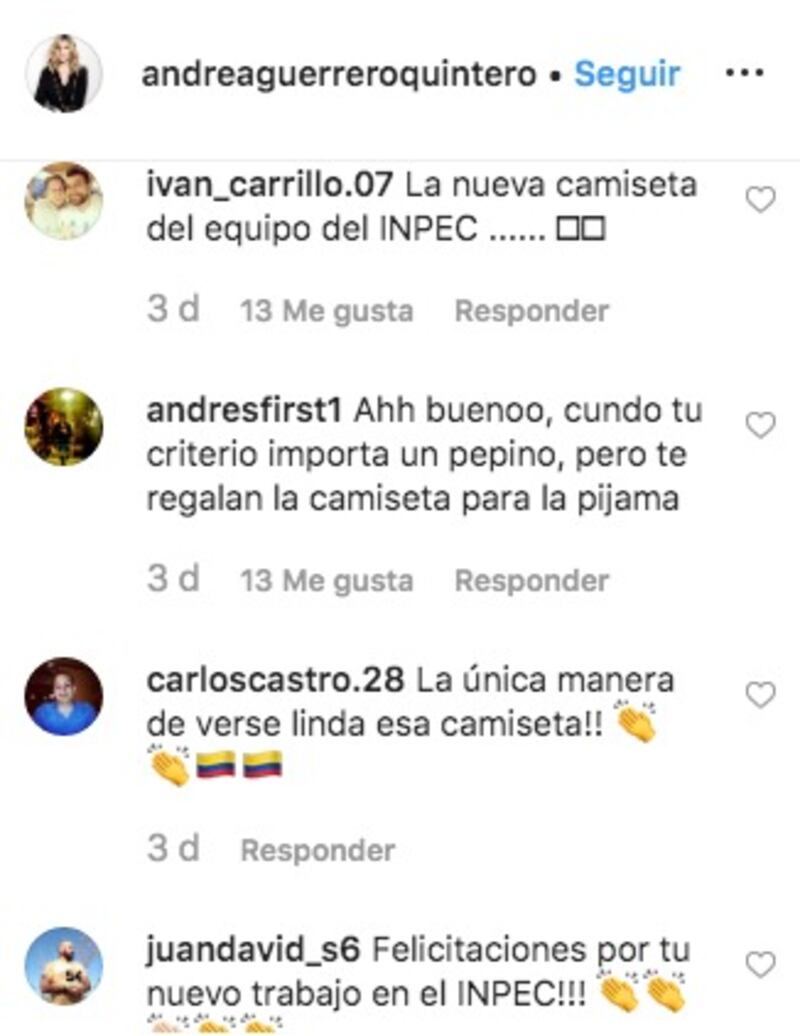Open andreaguerreroquintero's profile picture

click(x=63, y=74)
